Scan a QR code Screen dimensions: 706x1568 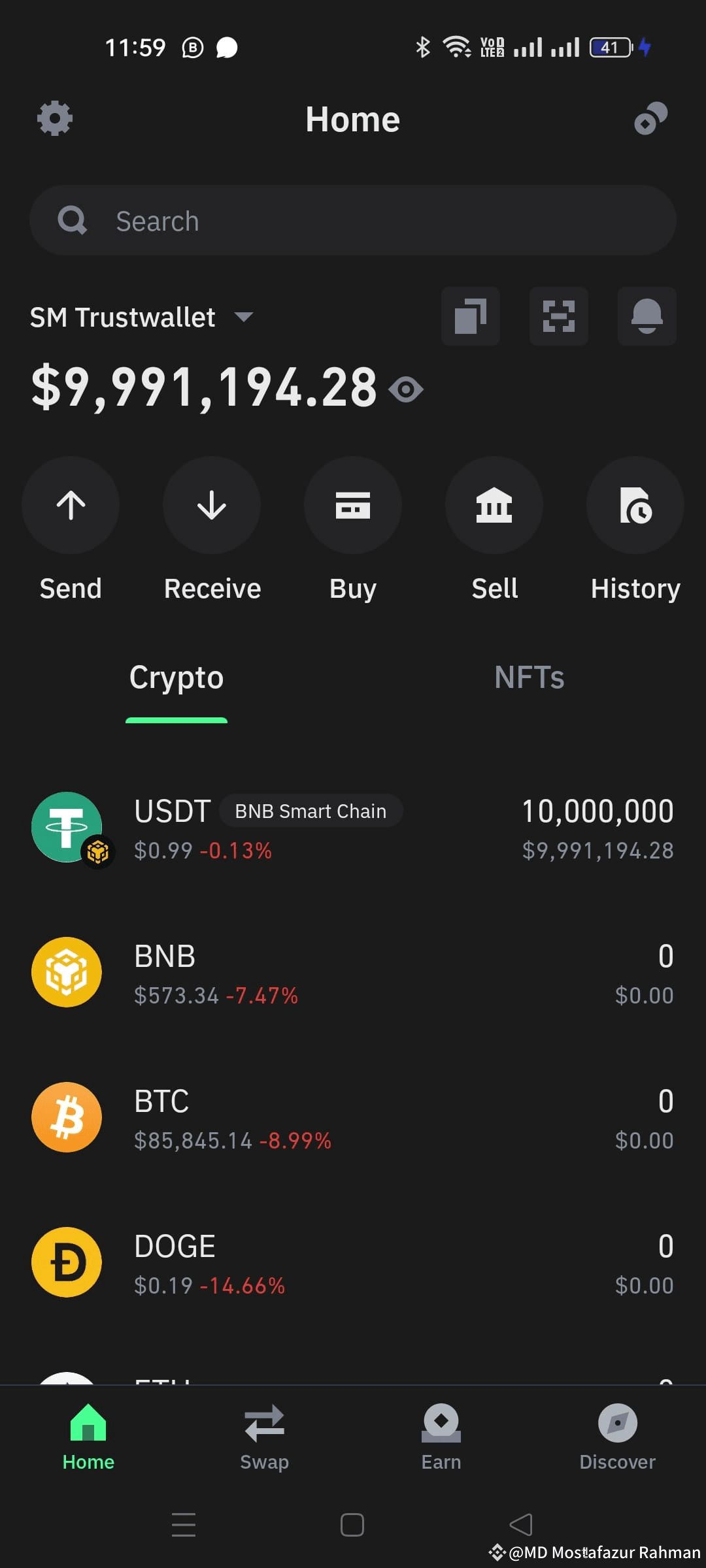pos(559,317)
